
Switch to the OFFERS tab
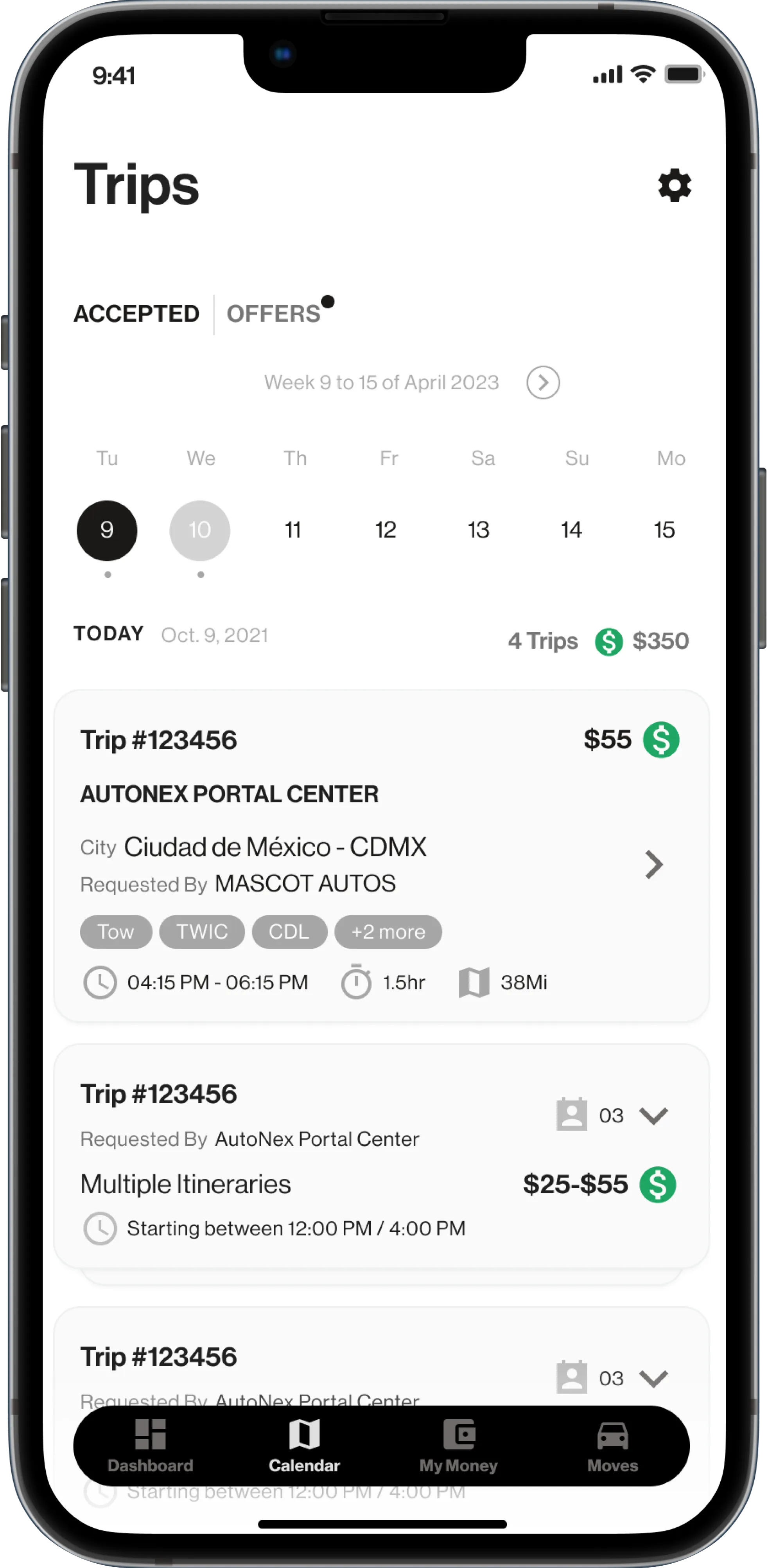pos(274,314)
